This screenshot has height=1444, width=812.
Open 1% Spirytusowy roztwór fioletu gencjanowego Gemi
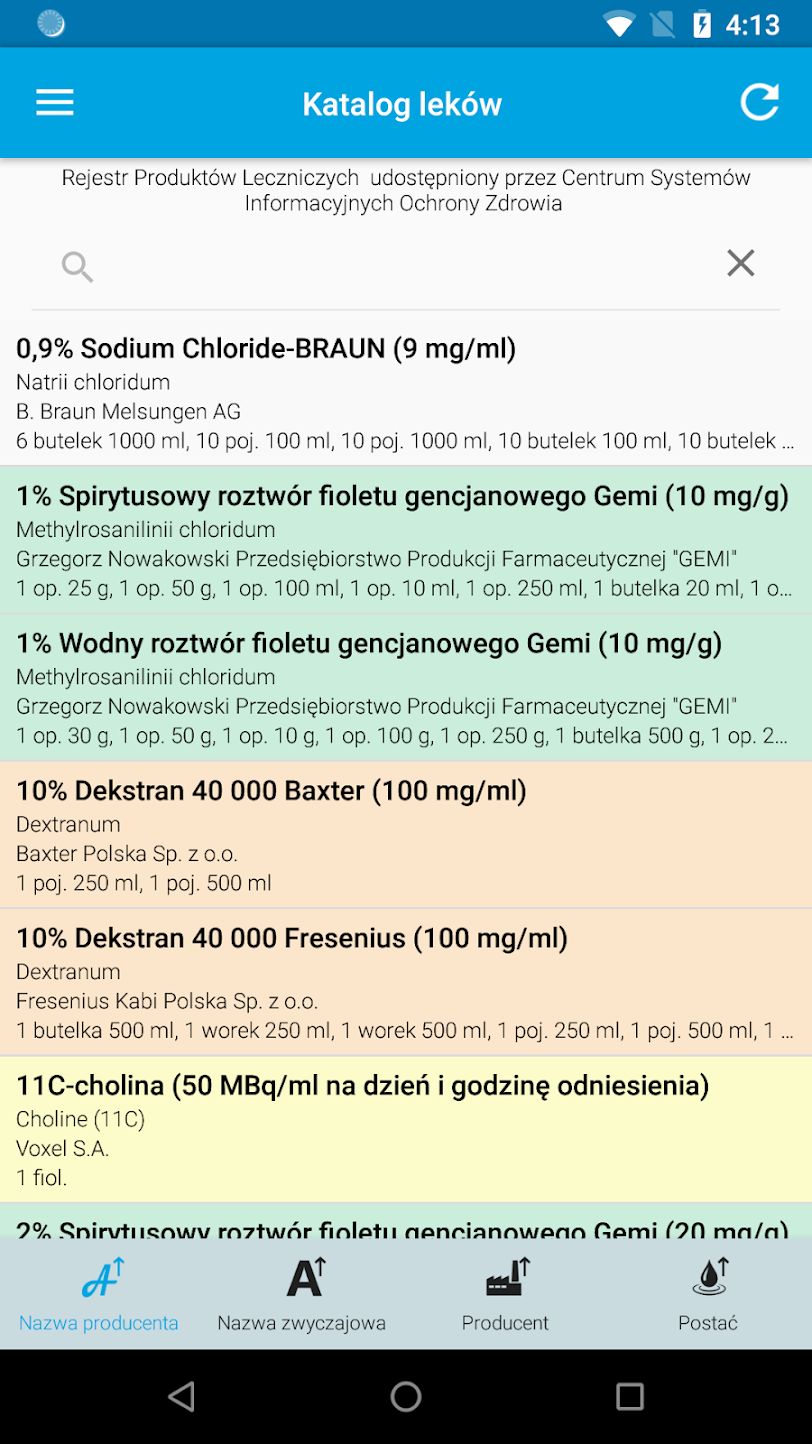pyautogui.click(x=406, y=540)
